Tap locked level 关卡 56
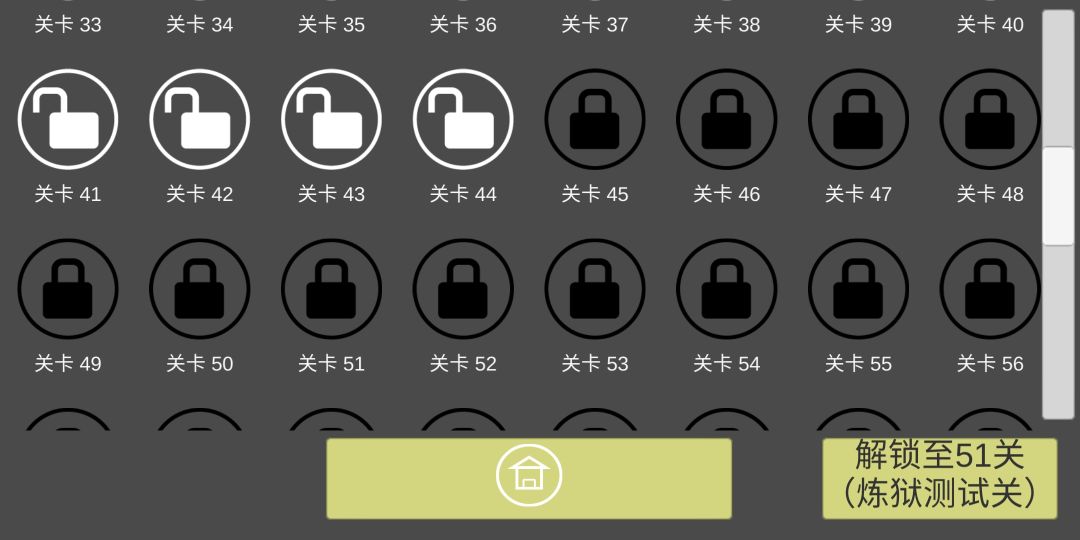 coord(990,289)
